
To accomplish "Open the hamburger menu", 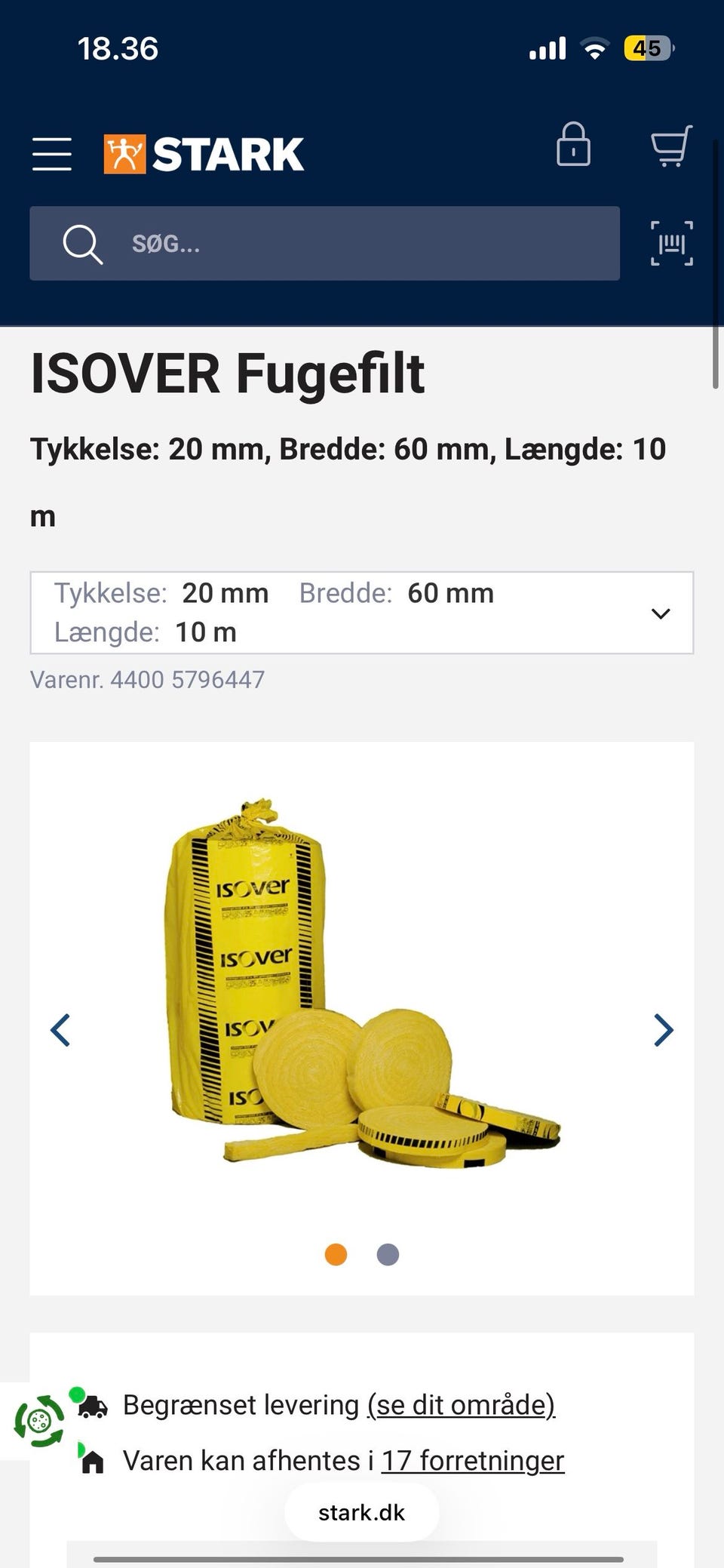I will (x=52, y=154).
